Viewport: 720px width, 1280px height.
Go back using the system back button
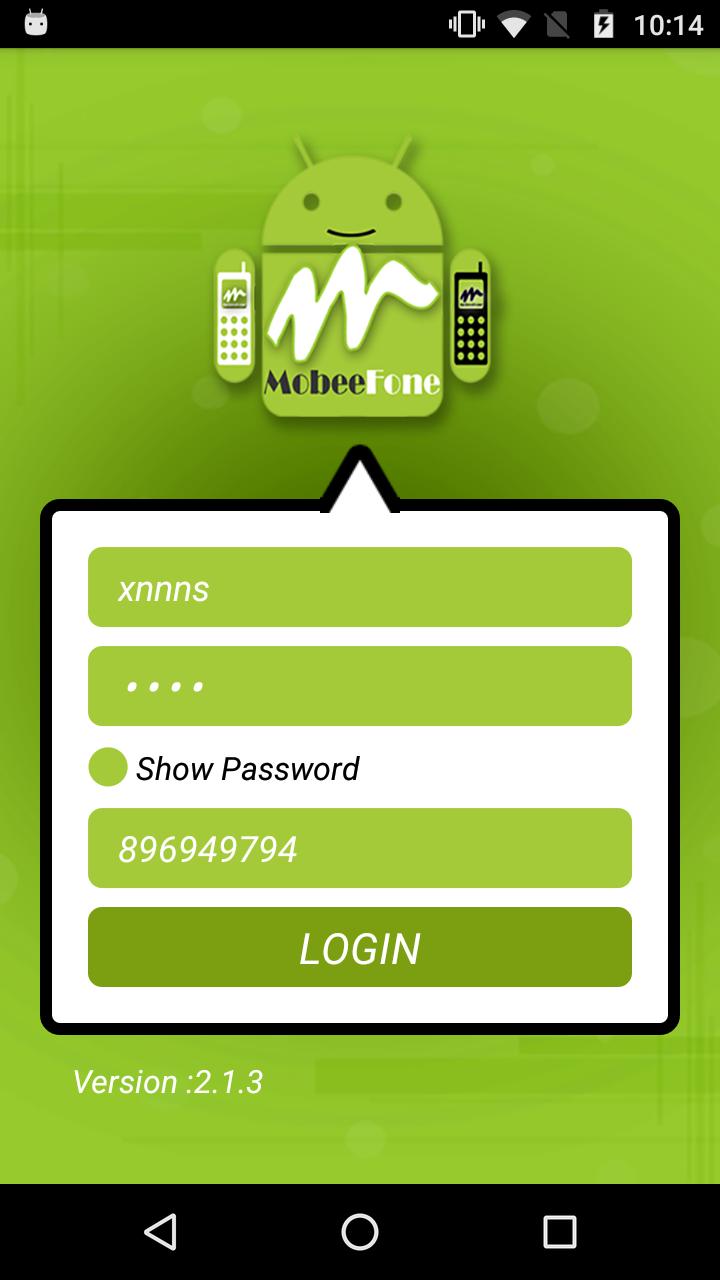click(160, 1232)
